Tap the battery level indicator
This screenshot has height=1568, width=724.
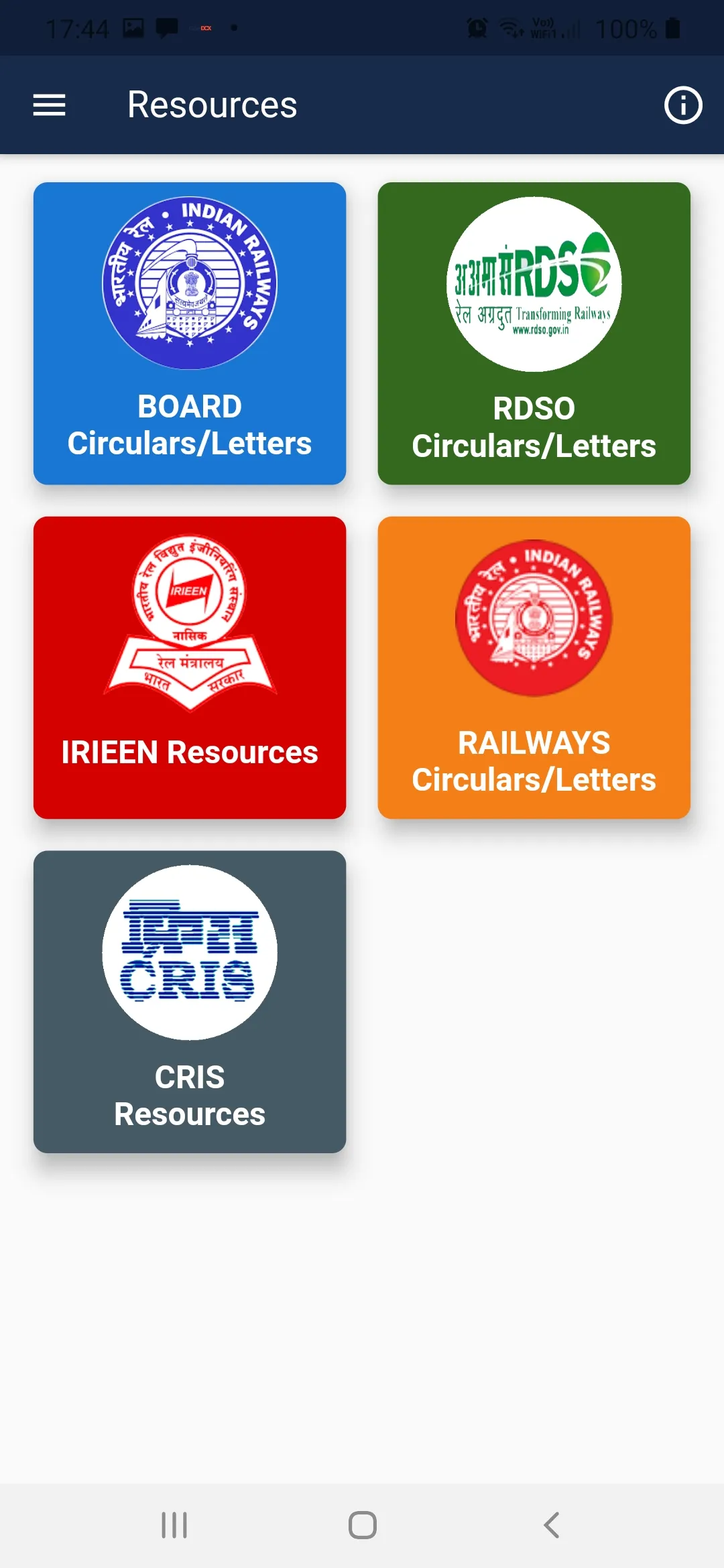click(x=625, y=27)
